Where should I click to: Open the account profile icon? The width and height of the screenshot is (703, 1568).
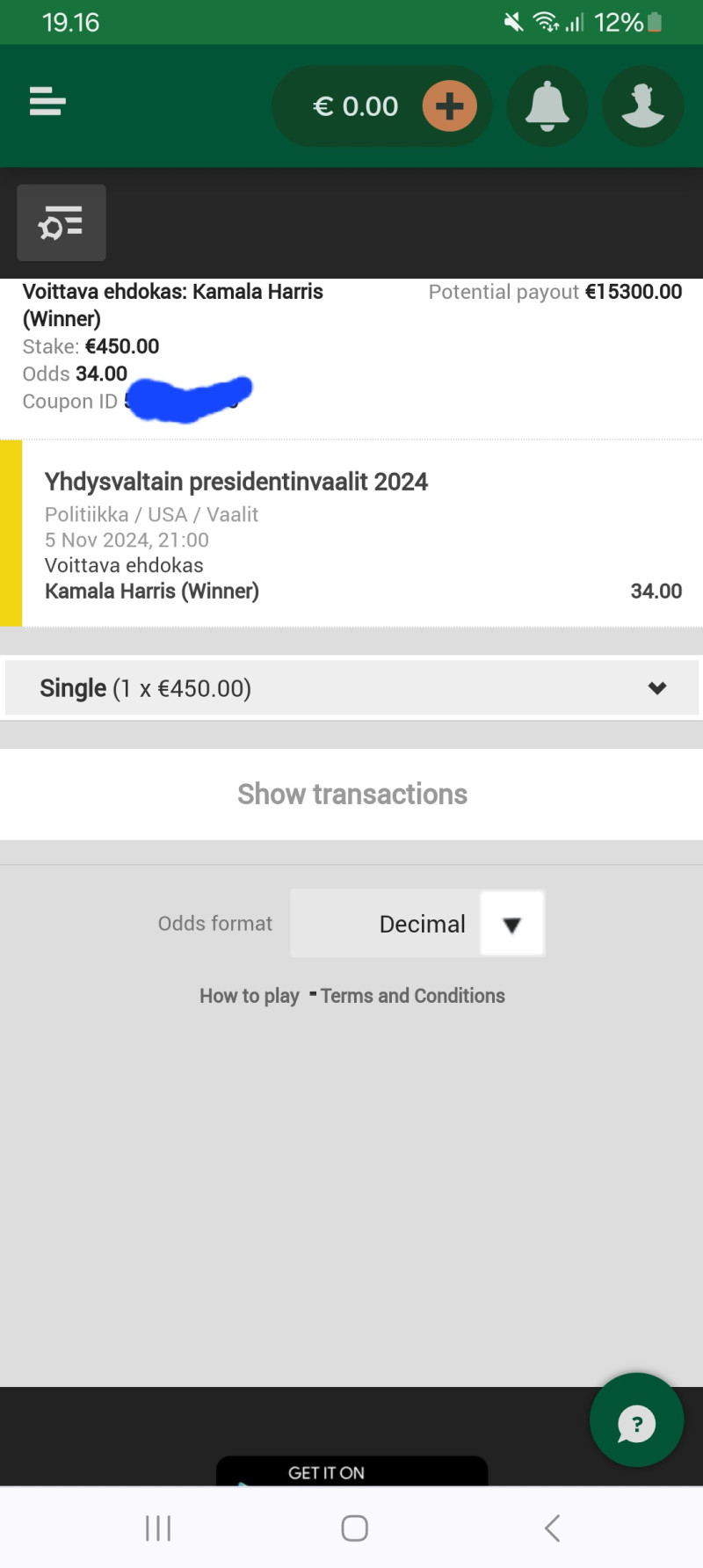pos(642,106)
